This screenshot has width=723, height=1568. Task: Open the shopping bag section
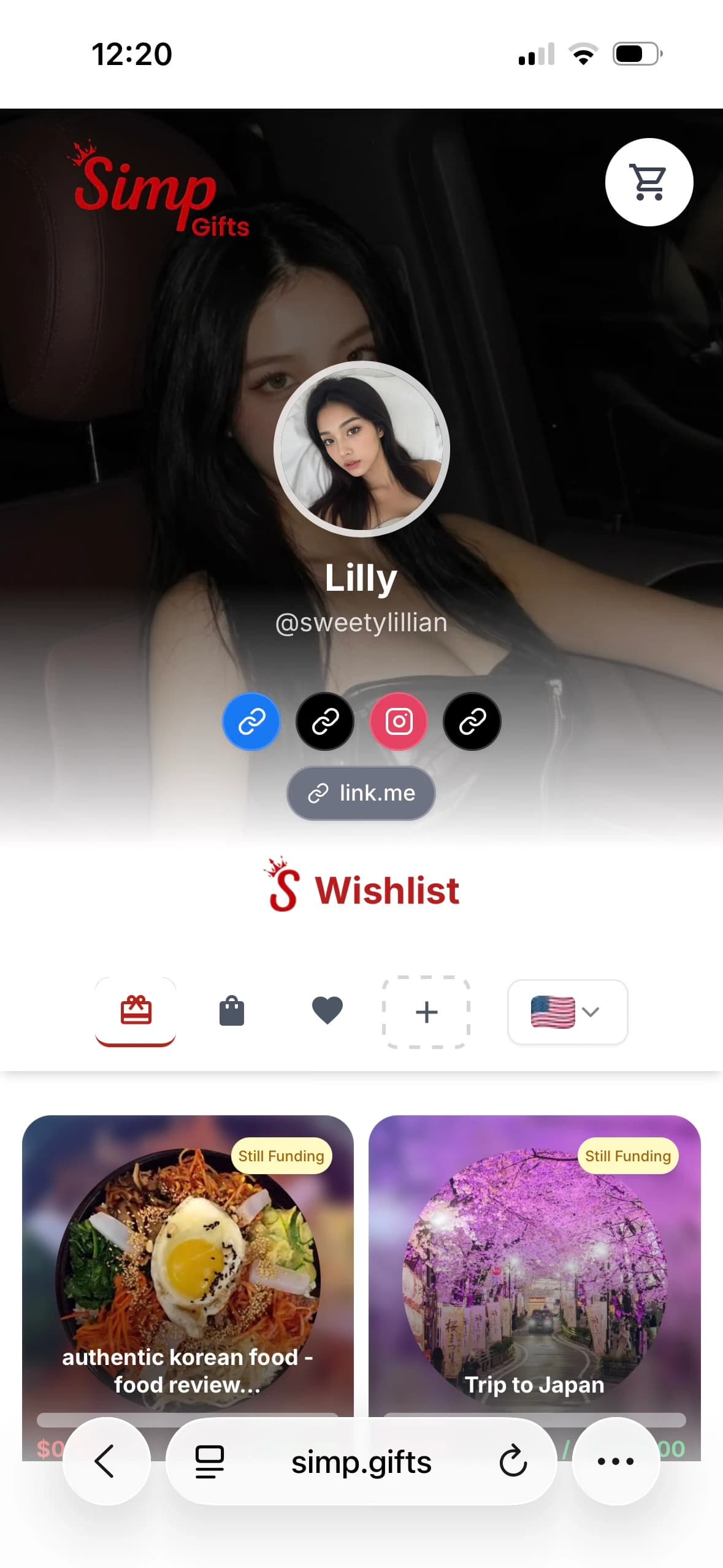231,1011
